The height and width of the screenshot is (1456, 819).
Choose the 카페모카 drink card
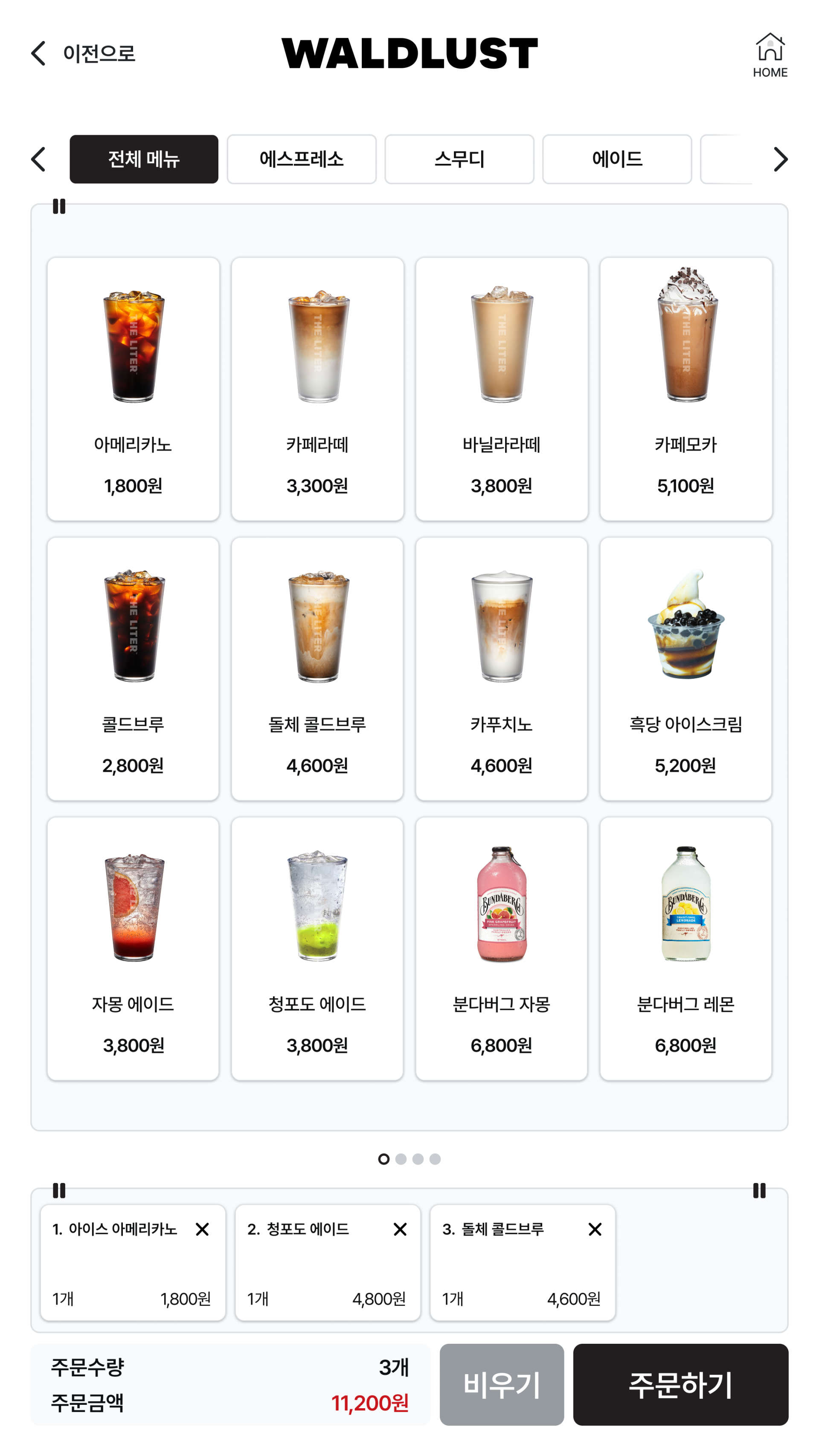pyautogui.click(x=685, y=389)
